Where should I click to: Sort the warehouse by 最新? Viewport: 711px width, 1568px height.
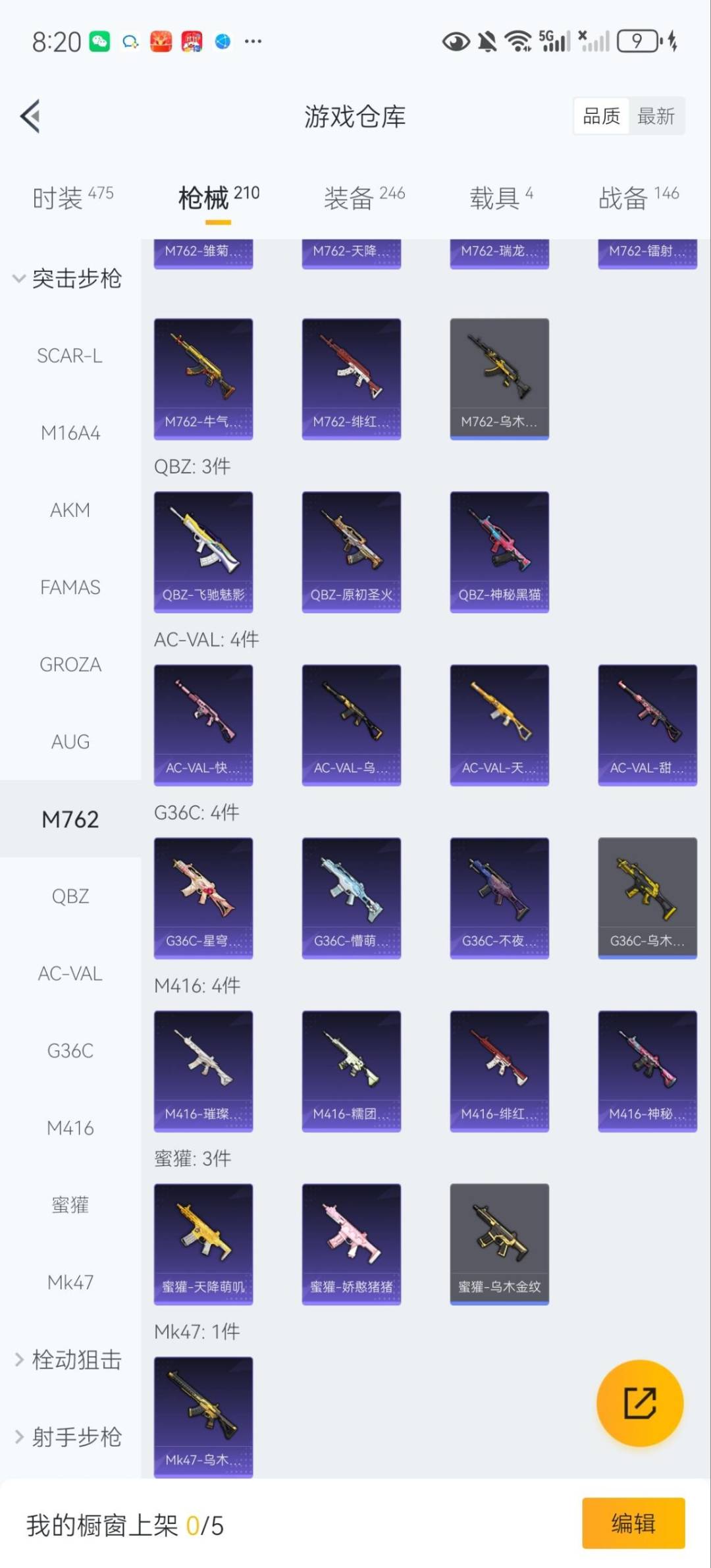tap(656, 117)
